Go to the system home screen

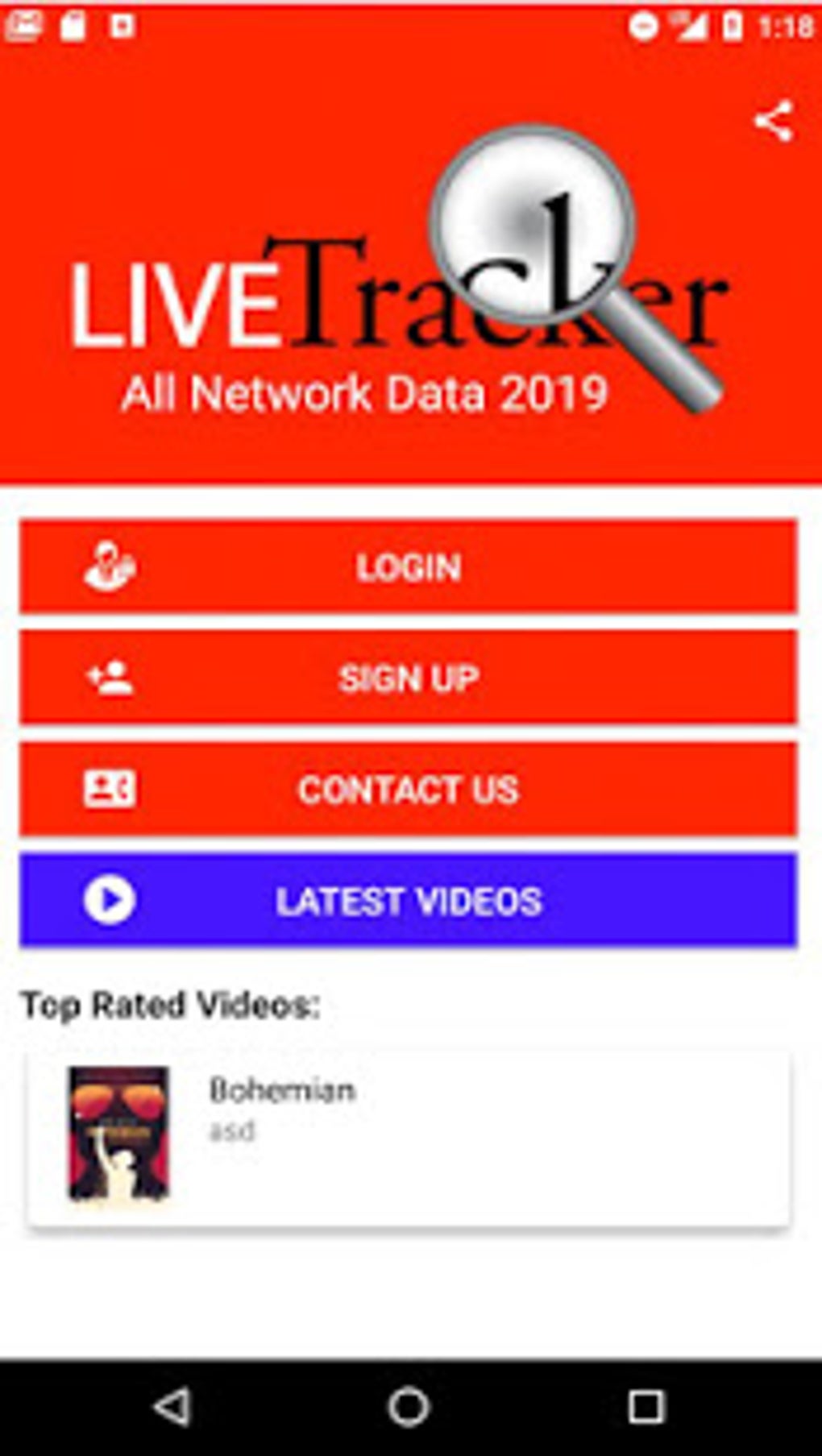[x=409, y=1407]
